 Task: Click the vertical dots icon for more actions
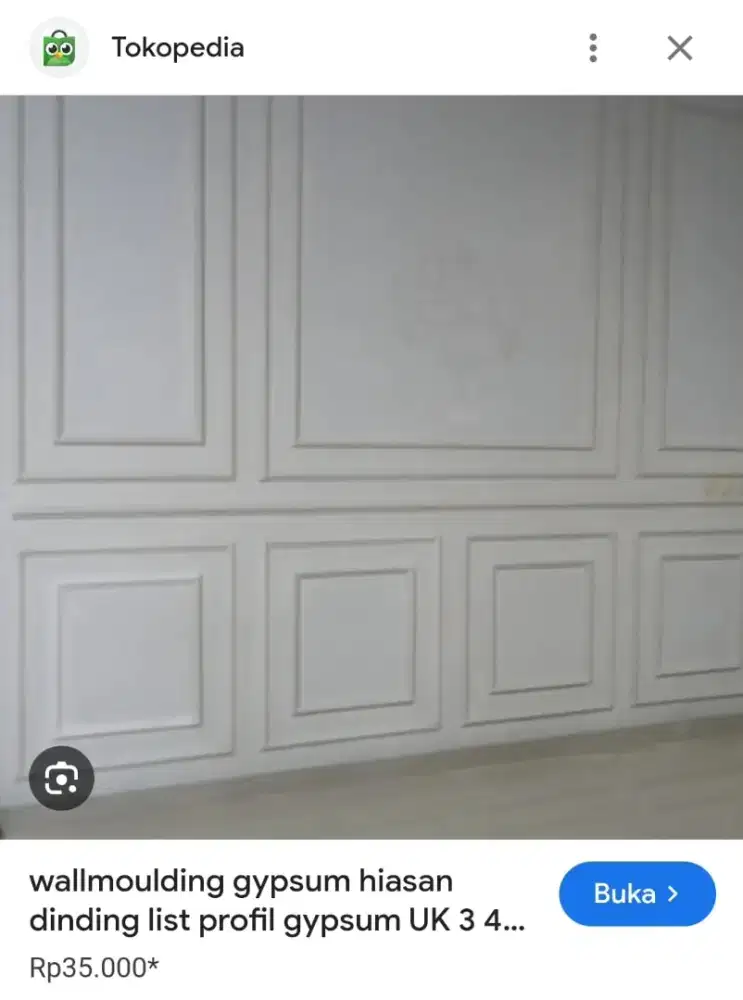pos(594,47)
